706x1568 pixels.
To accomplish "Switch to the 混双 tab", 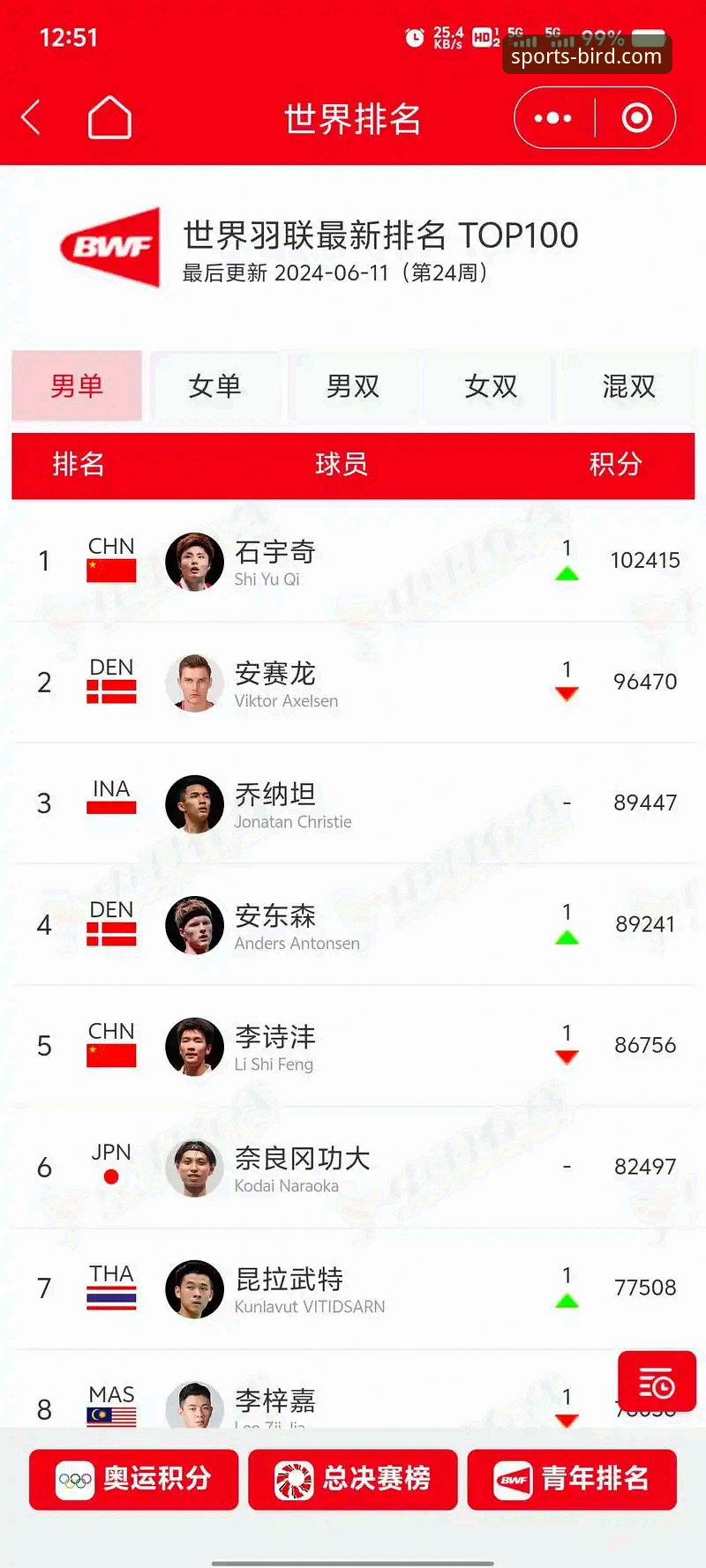I will [628, 386].
